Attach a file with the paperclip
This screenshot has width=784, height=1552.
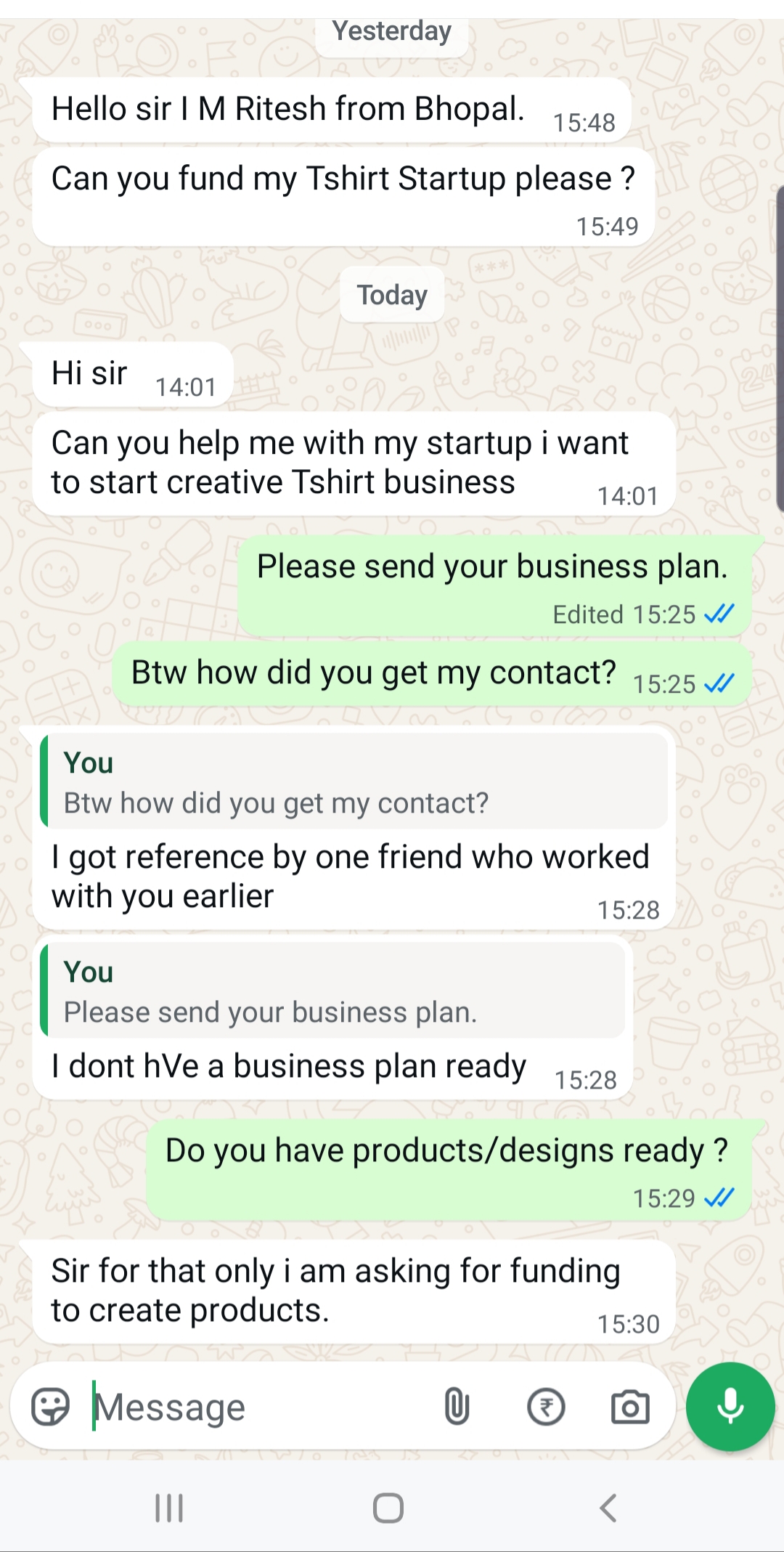pos(457,1407)
